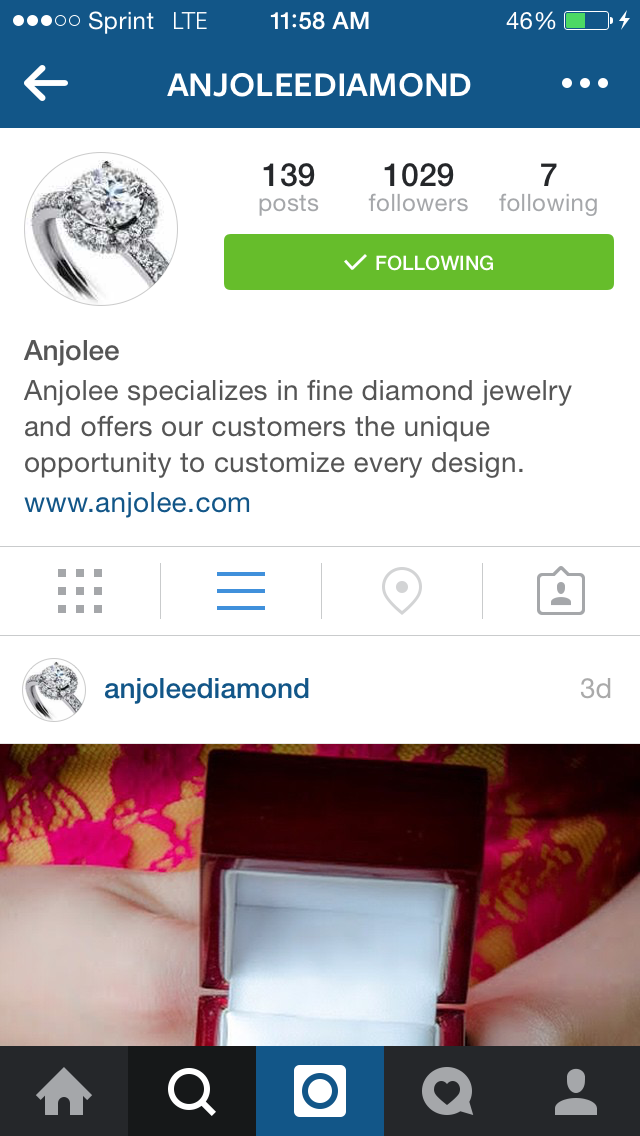Open the Search and Explore tab
Viewport: 640px width, 1136px height.
click(x=192, y=1091)
